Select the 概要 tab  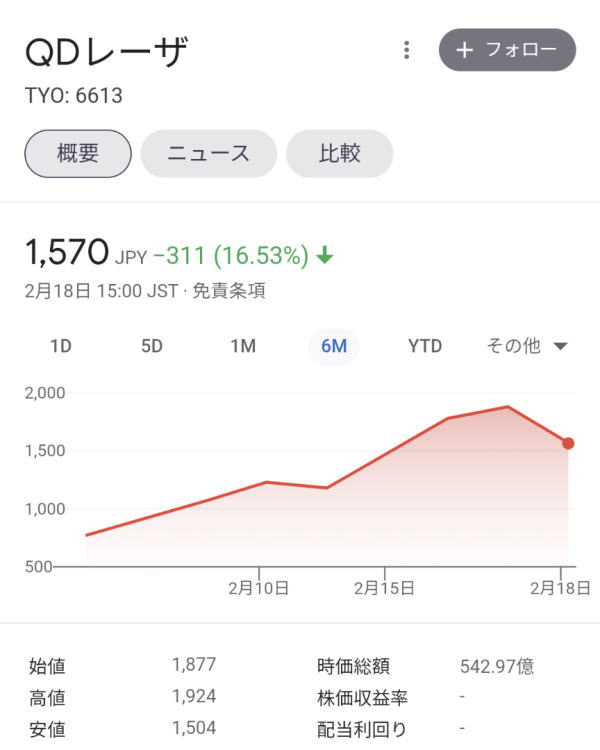[x=78, y=154]
